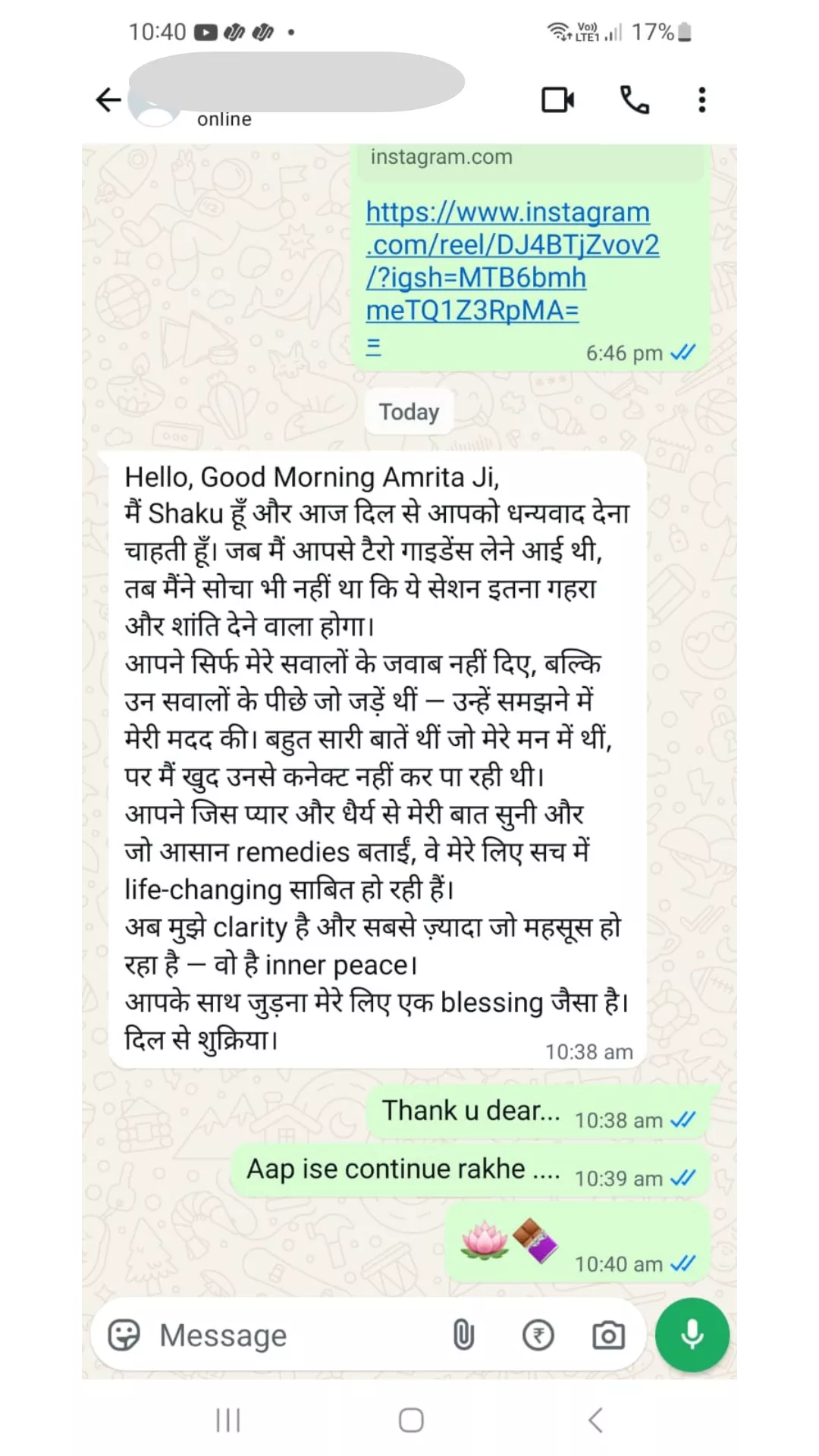
Task: Tap the green microphone voice message button
Action: [692, 1335]
